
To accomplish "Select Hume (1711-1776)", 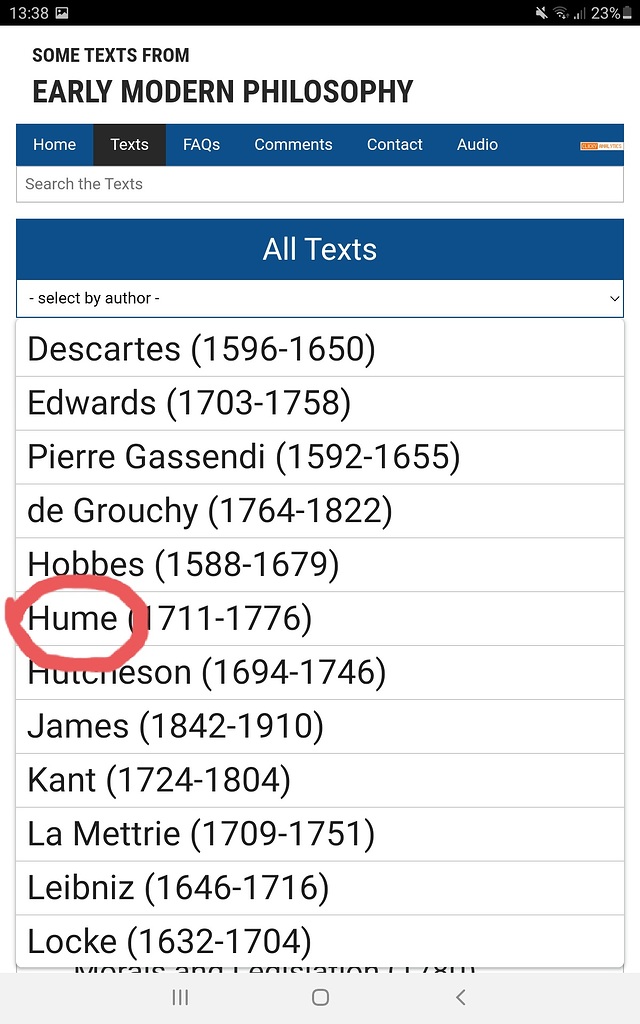I will pos(320,619).
